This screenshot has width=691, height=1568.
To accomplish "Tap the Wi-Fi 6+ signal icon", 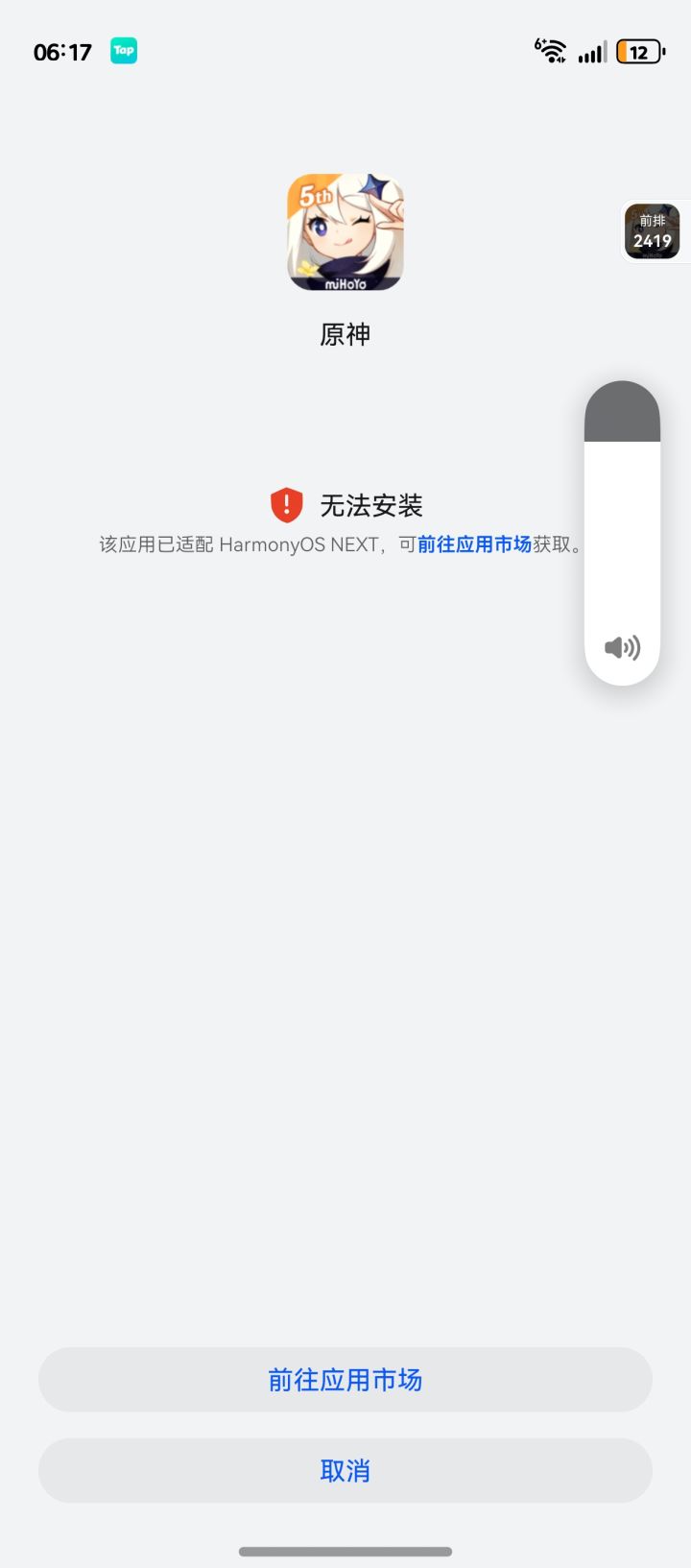I will coord(550,50).
